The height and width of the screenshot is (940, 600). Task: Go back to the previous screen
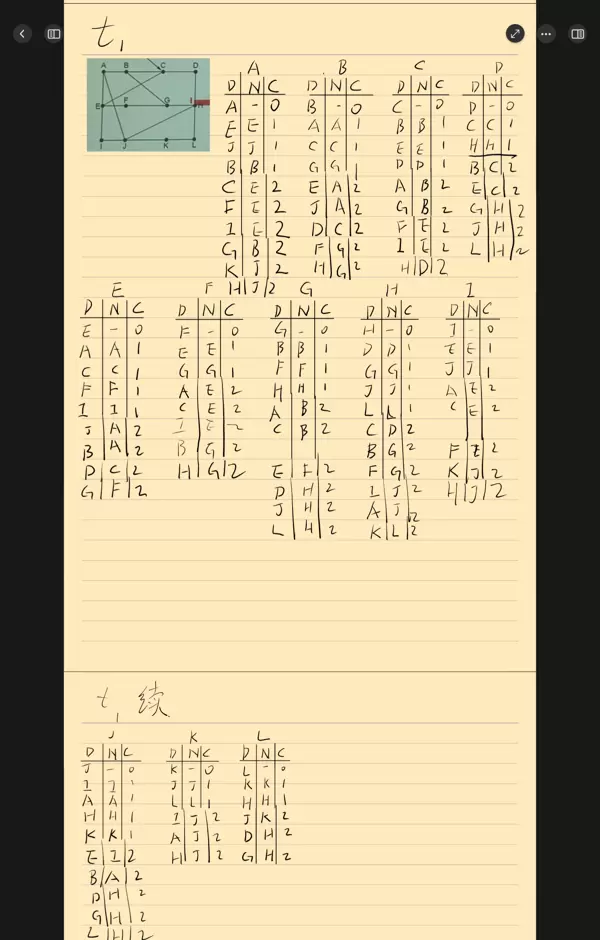point(22,33)
